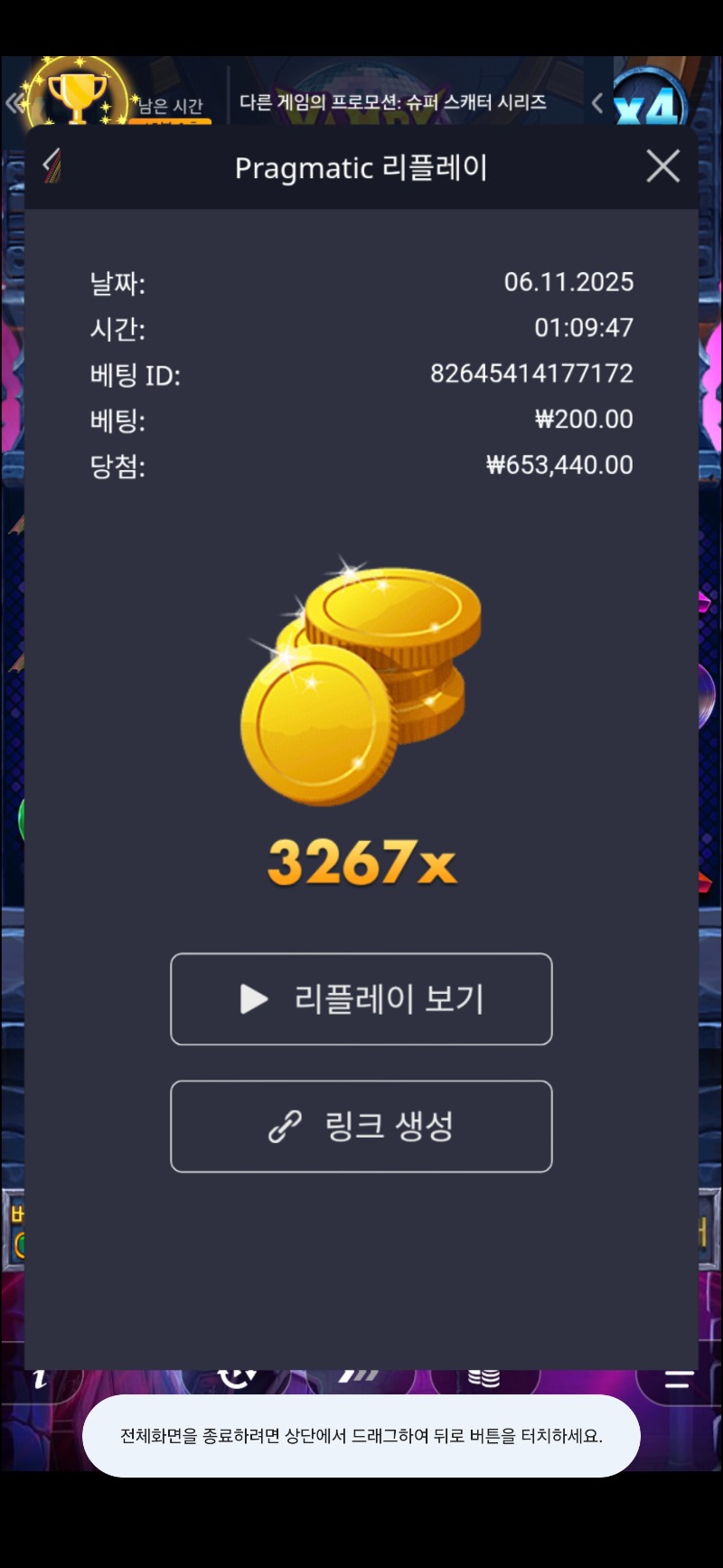Collapse the promotion banner with the left chevron
The height and width of the screenshot is (1568, 723).
click(x=596, y=103)
